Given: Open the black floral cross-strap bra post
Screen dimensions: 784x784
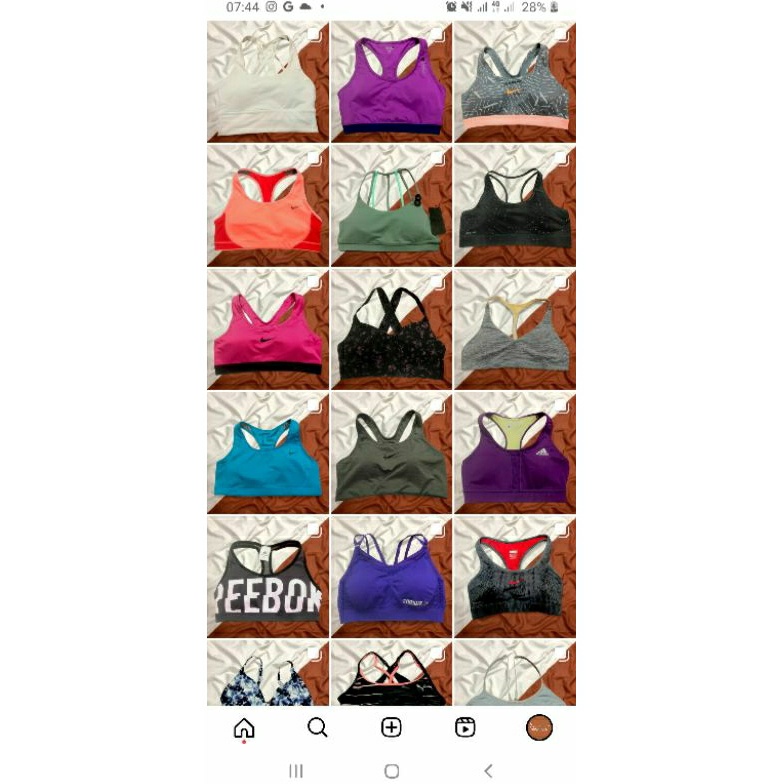Looking at the screenshot, I should (391, 330).
